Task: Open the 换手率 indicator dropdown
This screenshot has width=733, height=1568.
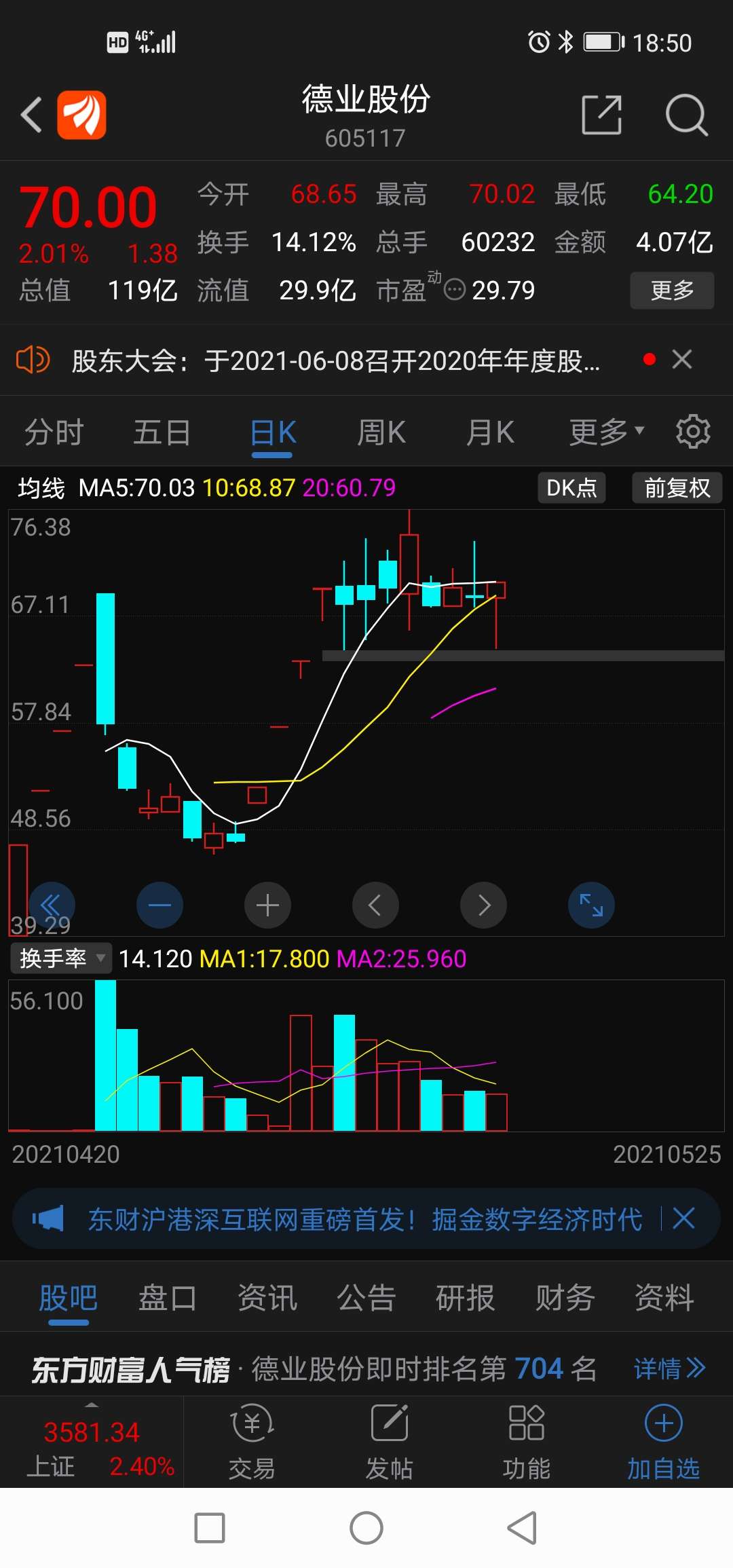Action: point(60,958)
